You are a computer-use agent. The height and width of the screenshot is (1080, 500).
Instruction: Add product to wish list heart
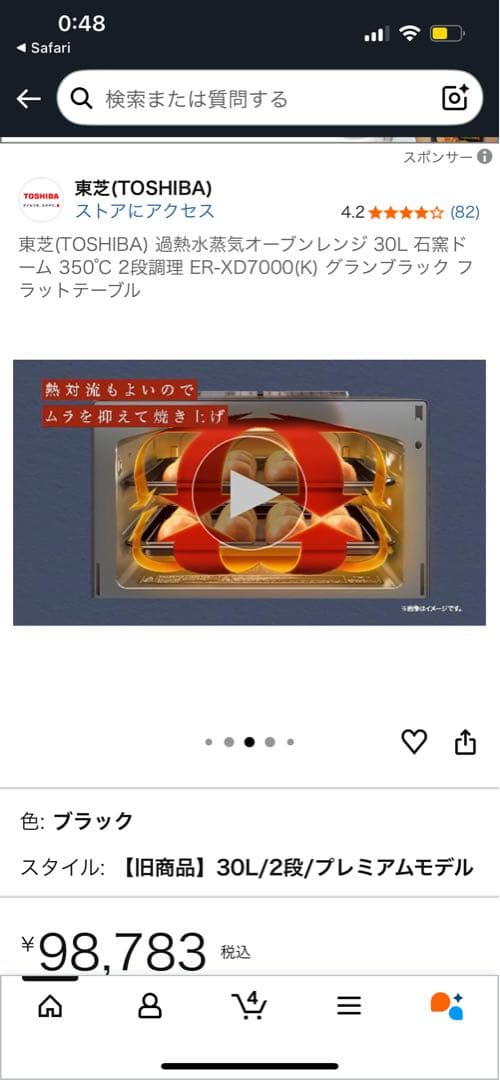point(414,742)
